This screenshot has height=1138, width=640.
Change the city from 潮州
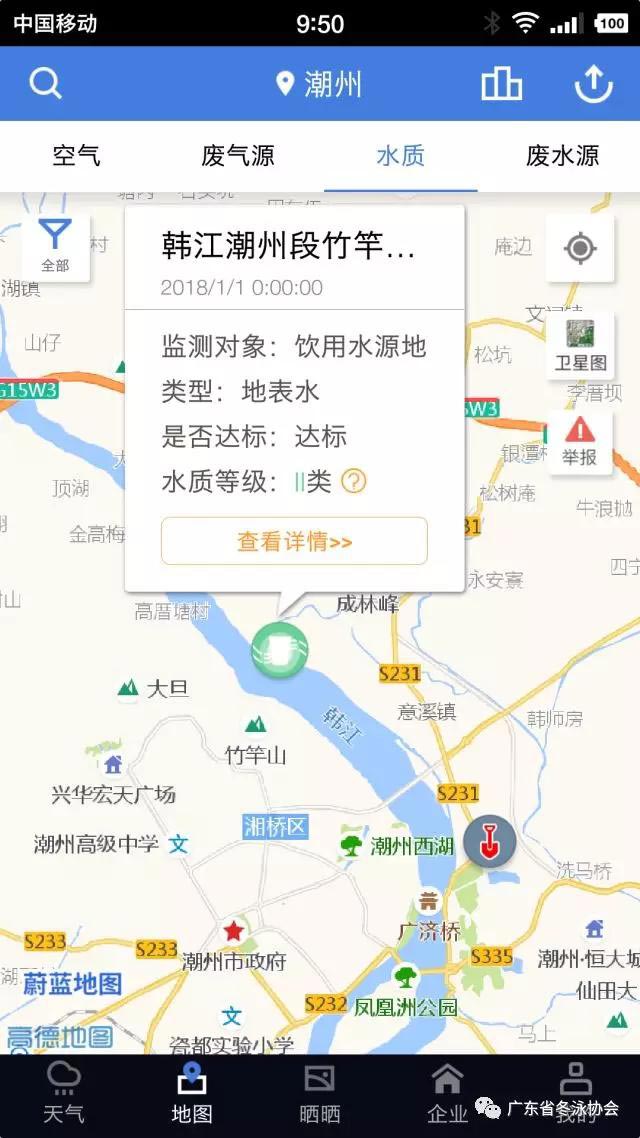[320, 84]
